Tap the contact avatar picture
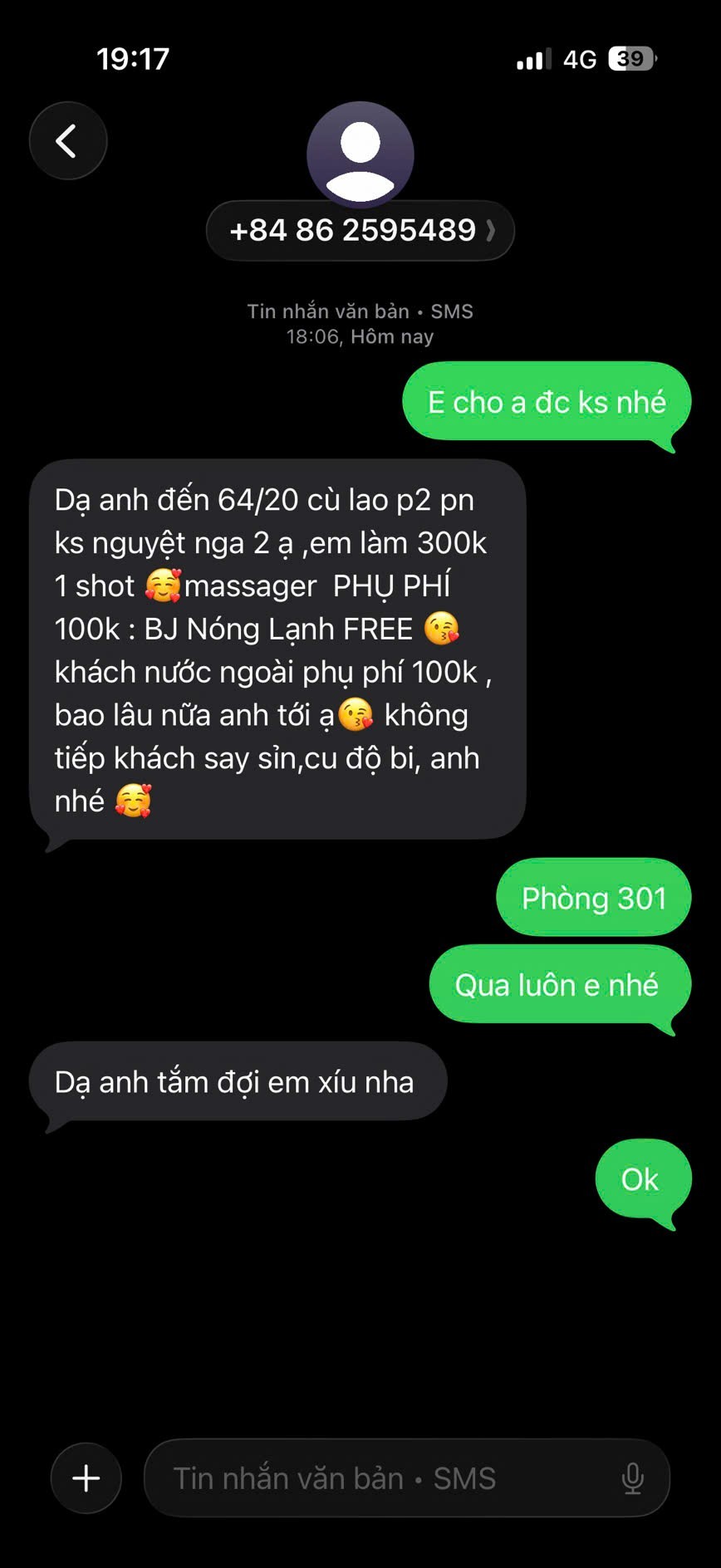The image size is (721, 1568). tap(360, 154)
